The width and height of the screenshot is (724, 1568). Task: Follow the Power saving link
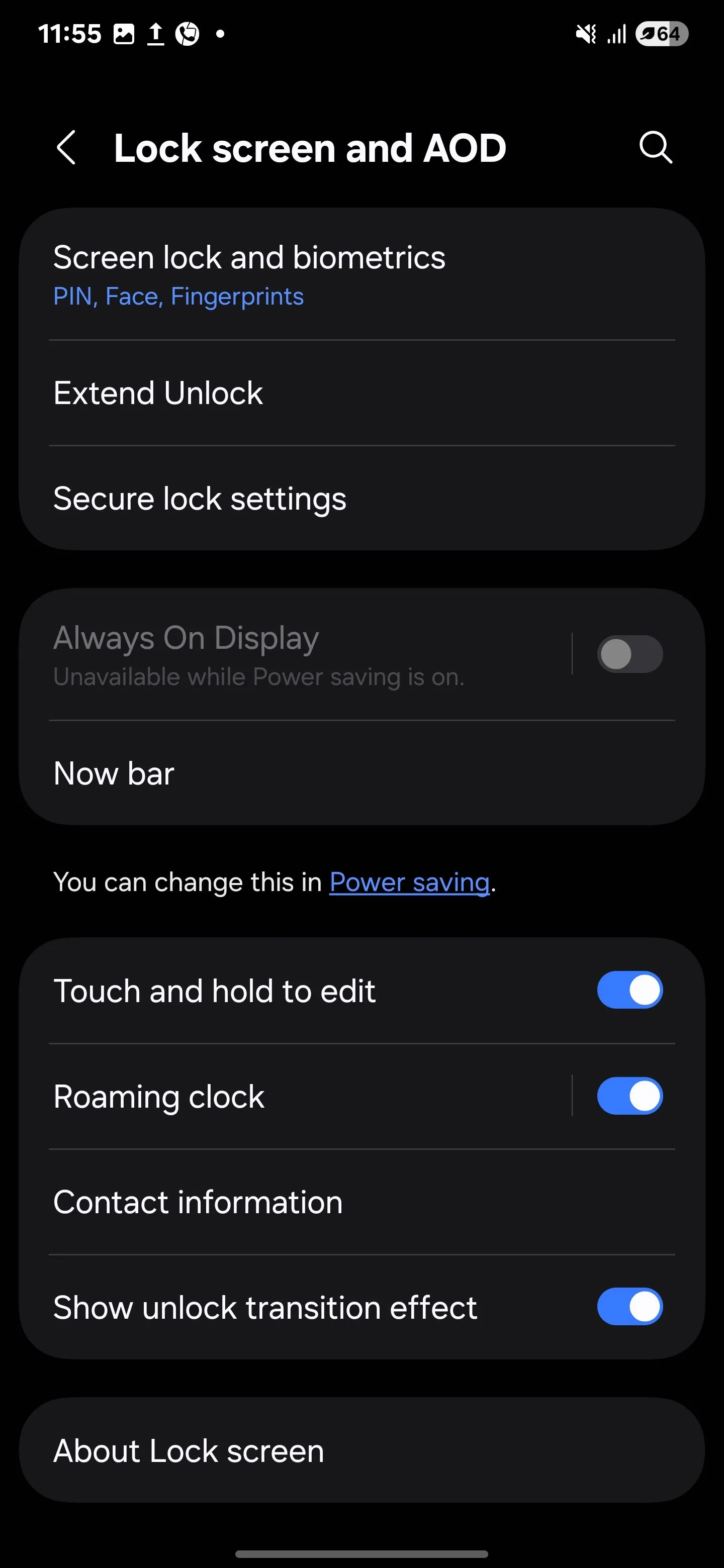[409, 883]
